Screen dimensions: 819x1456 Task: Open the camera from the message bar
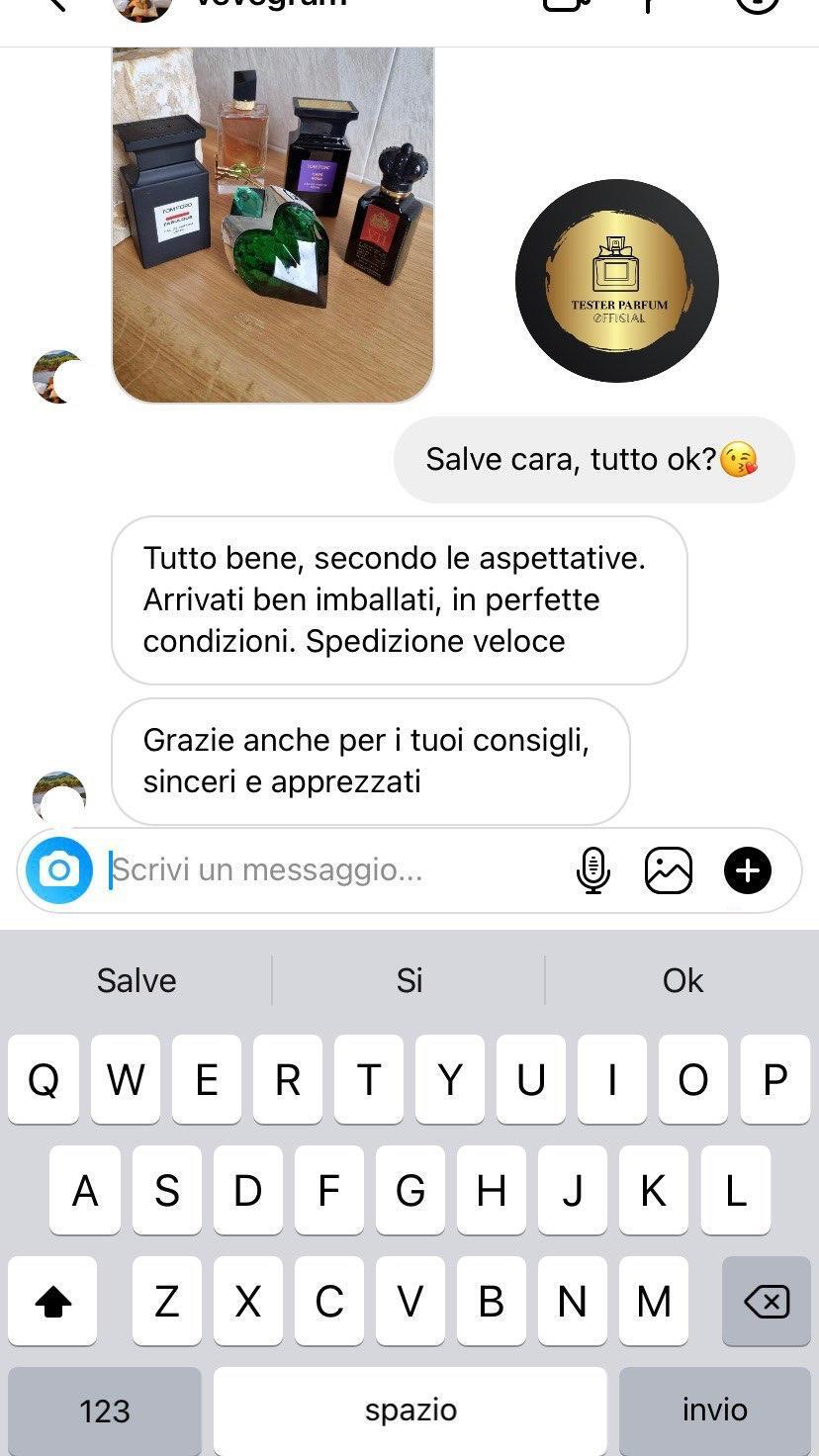point(59,870)
